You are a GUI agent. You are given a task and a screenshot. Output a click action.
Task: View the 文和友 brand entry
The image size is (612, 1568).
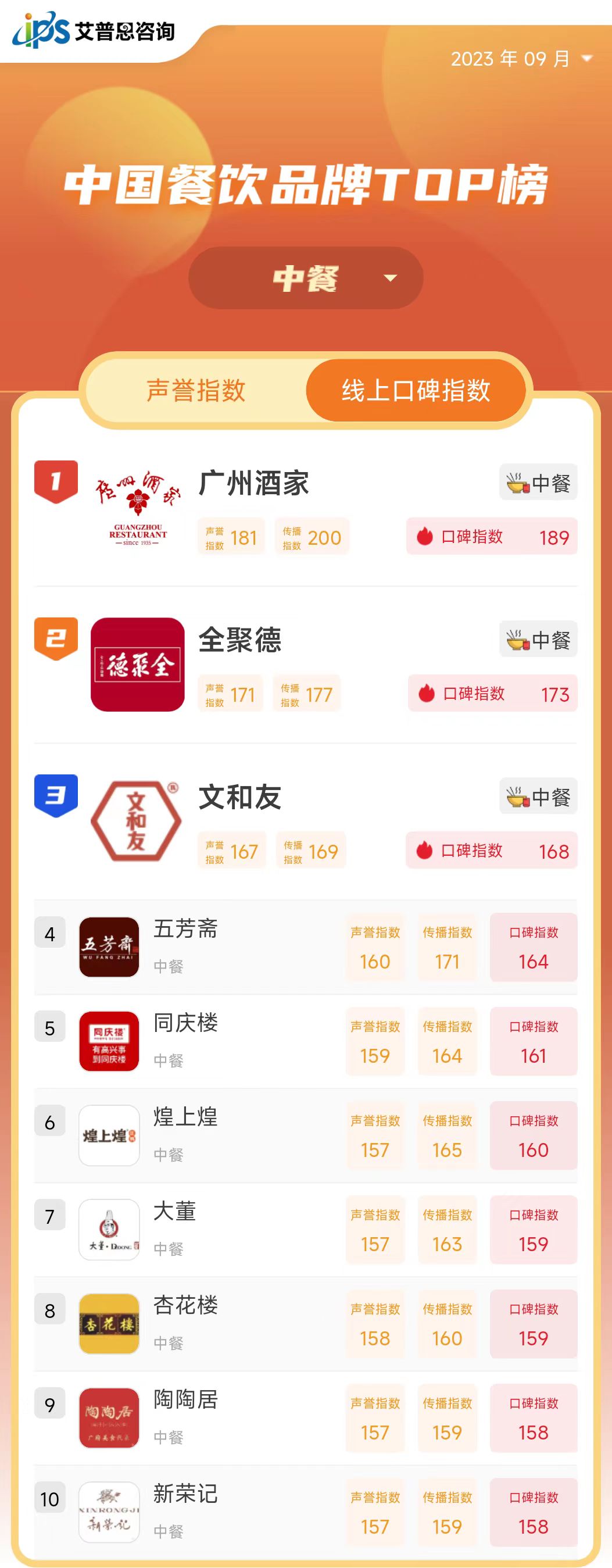[x=239, y=798]
